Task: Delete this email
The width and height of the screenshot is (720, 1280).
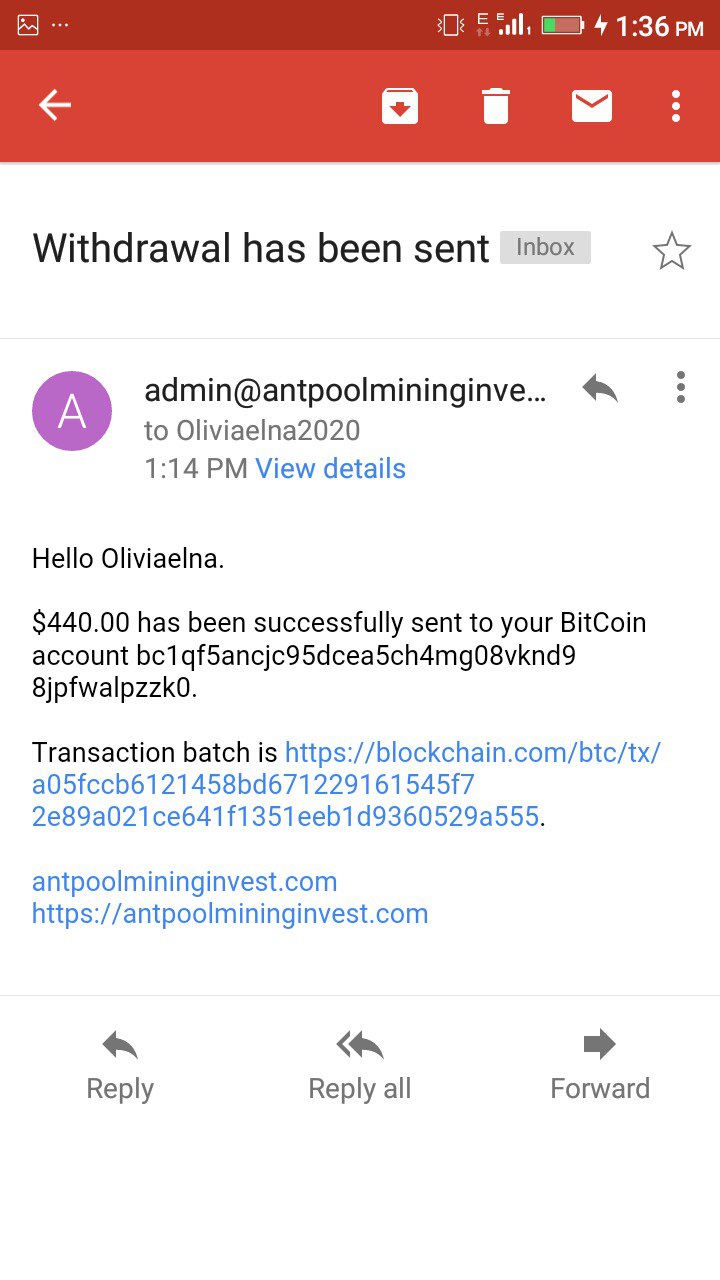Action: coord(496,105)
